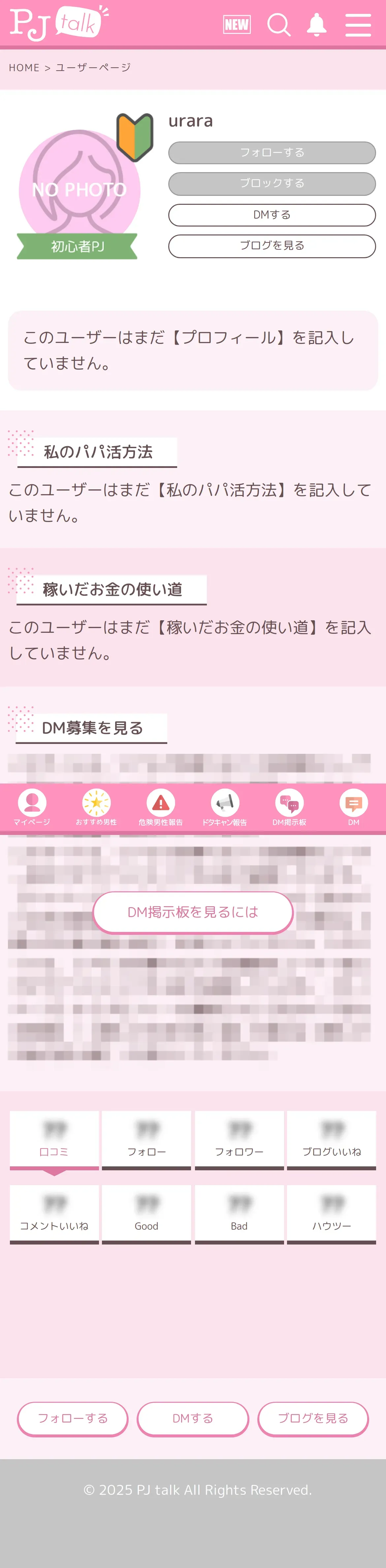Open おすすめ男性 in the navigation bar
The height and width of the screenshot is (1568, 386).
click(96, 808)
